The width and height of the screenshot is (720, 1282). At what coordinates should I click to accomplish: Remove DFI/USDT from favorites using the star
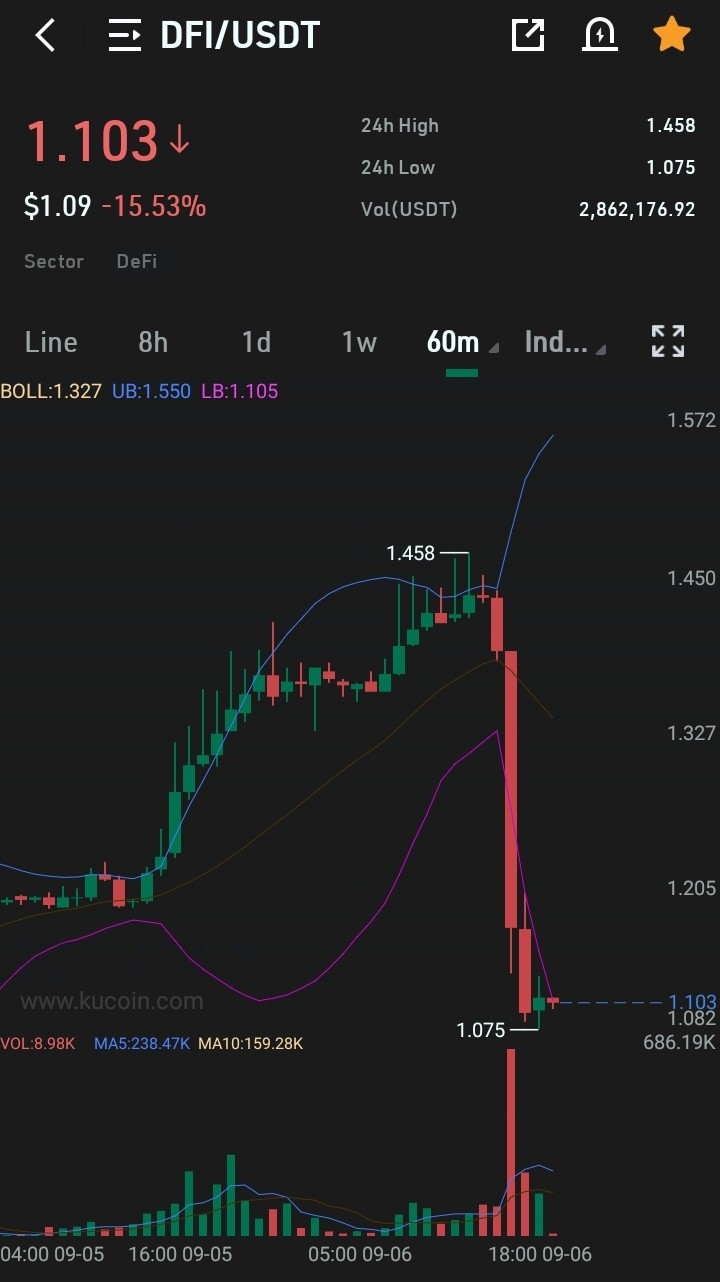[x=671, y=35]
